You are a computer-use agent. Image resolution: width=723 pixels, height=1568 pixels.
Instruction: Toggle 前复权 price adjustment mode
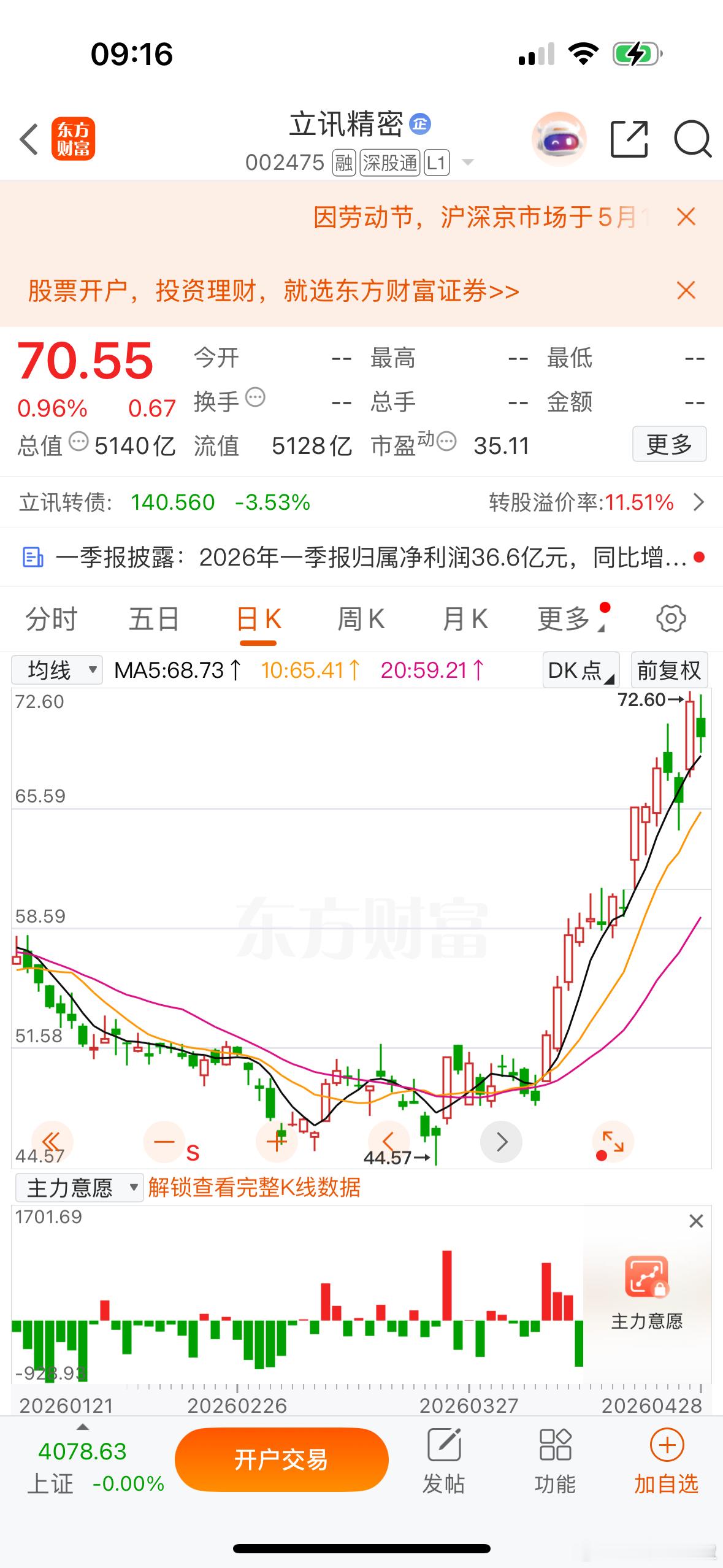point(668,670)
